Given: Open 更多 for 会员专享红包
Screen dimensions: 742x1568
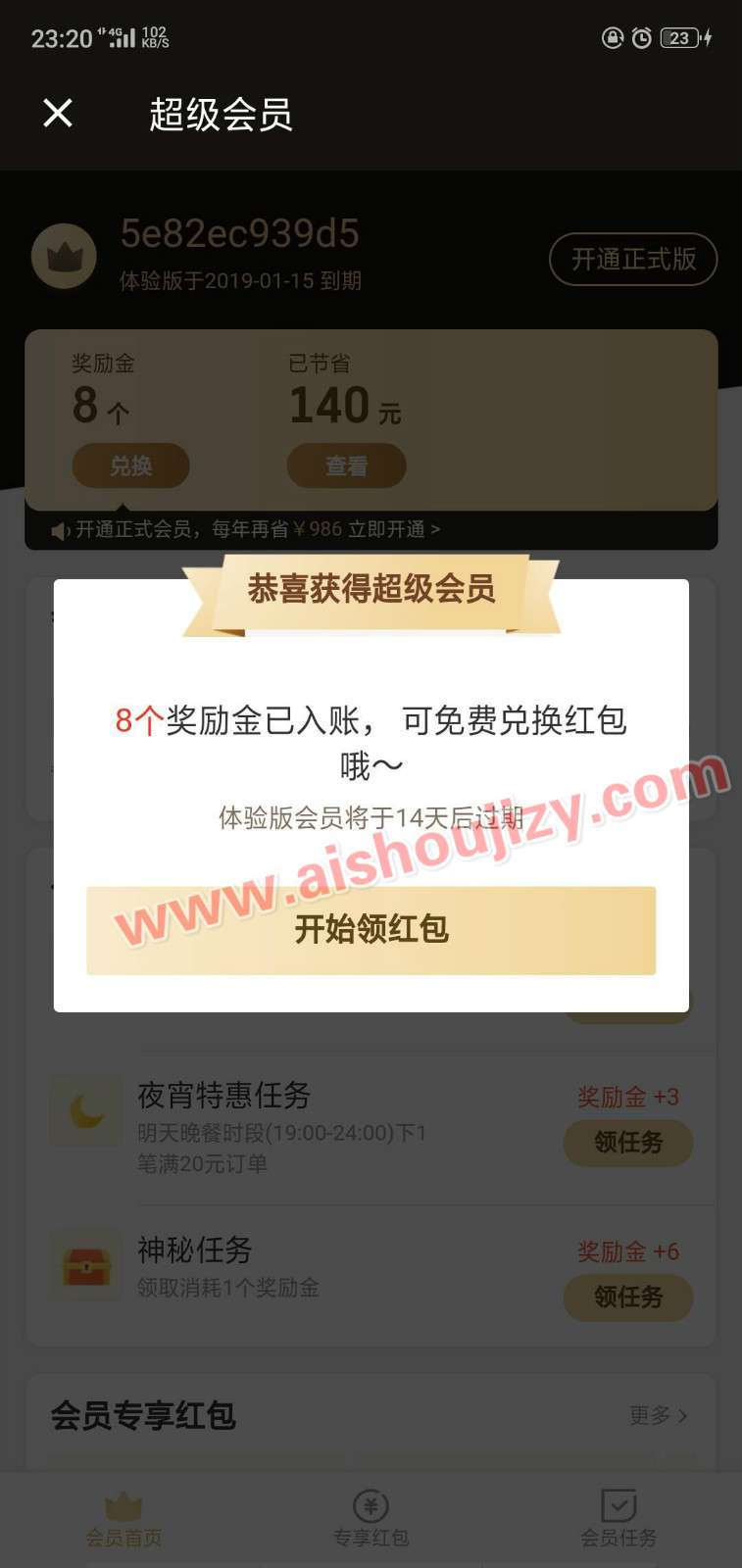Looking at the screenshot, I should click(x=658, y=1415).
